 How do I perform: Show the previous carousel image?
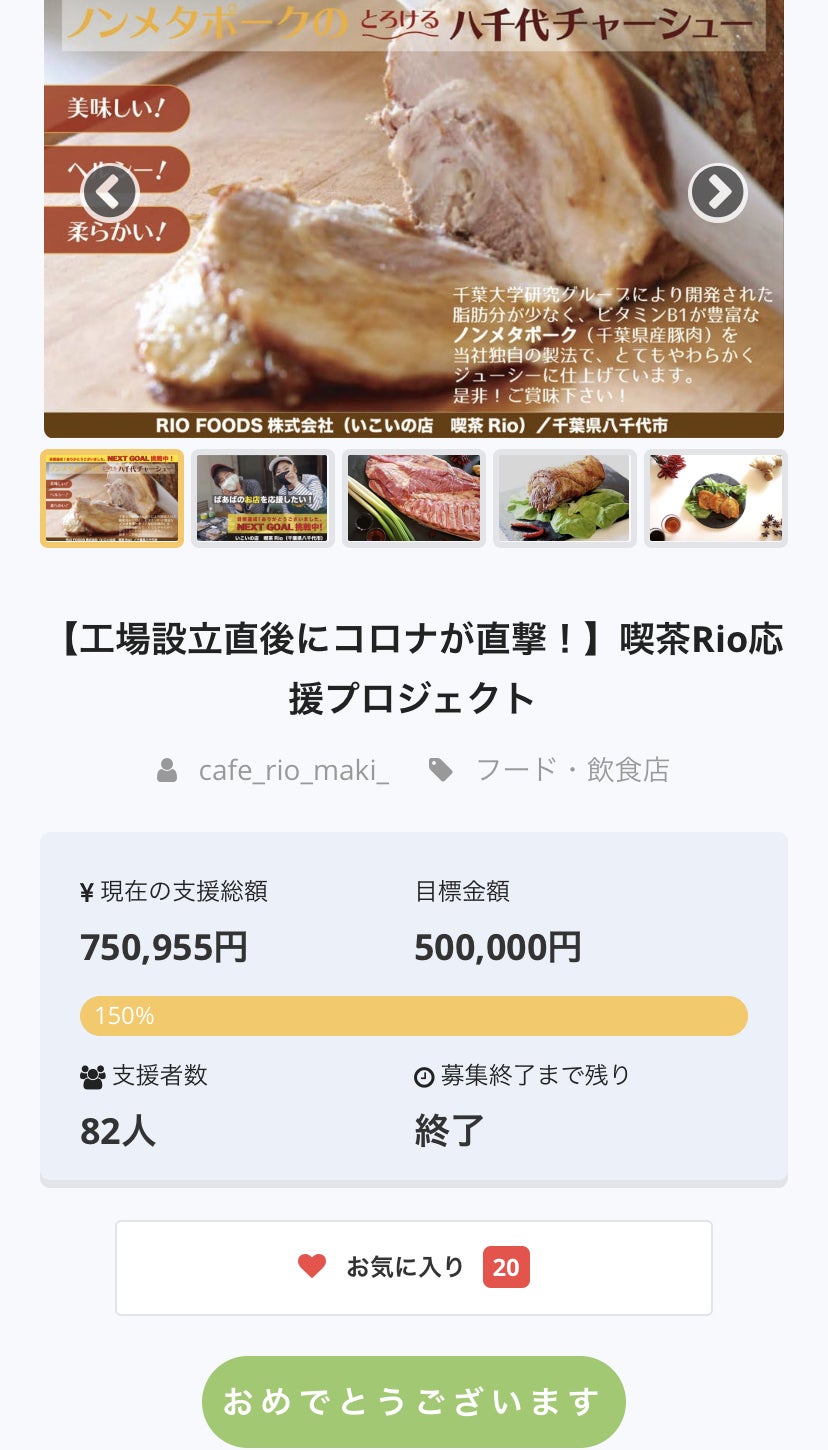109,192
